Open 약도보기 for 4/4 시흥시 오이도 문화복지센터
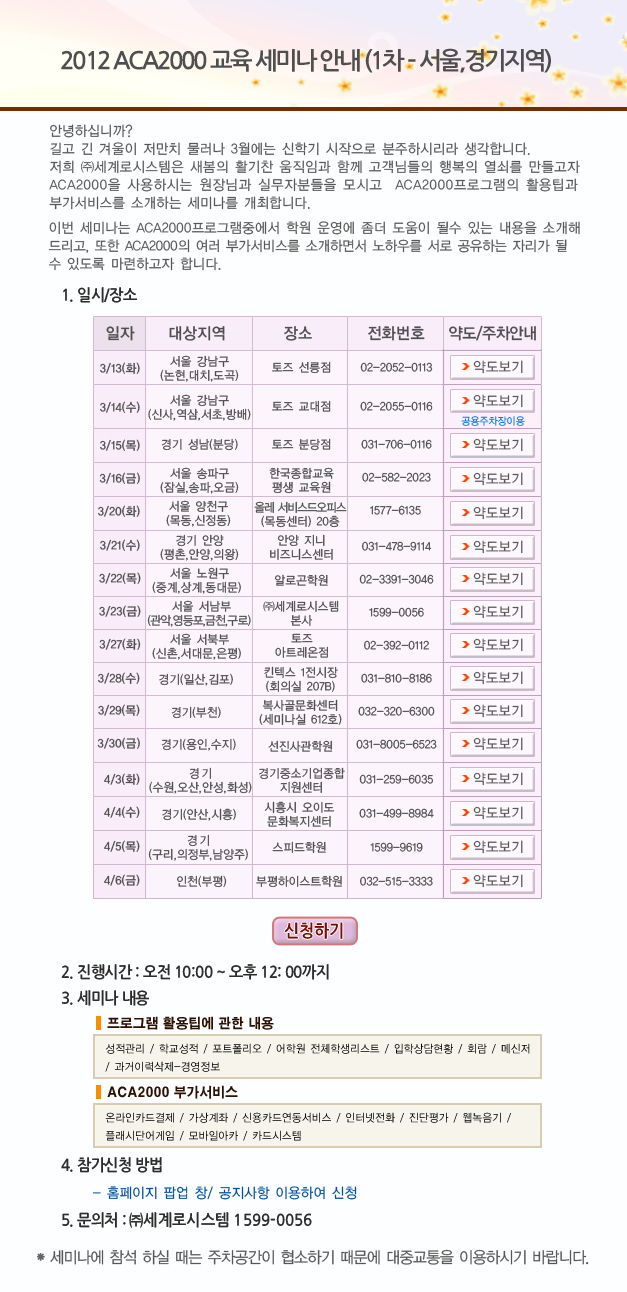627x1292 pixels. [x=492, y=813]
